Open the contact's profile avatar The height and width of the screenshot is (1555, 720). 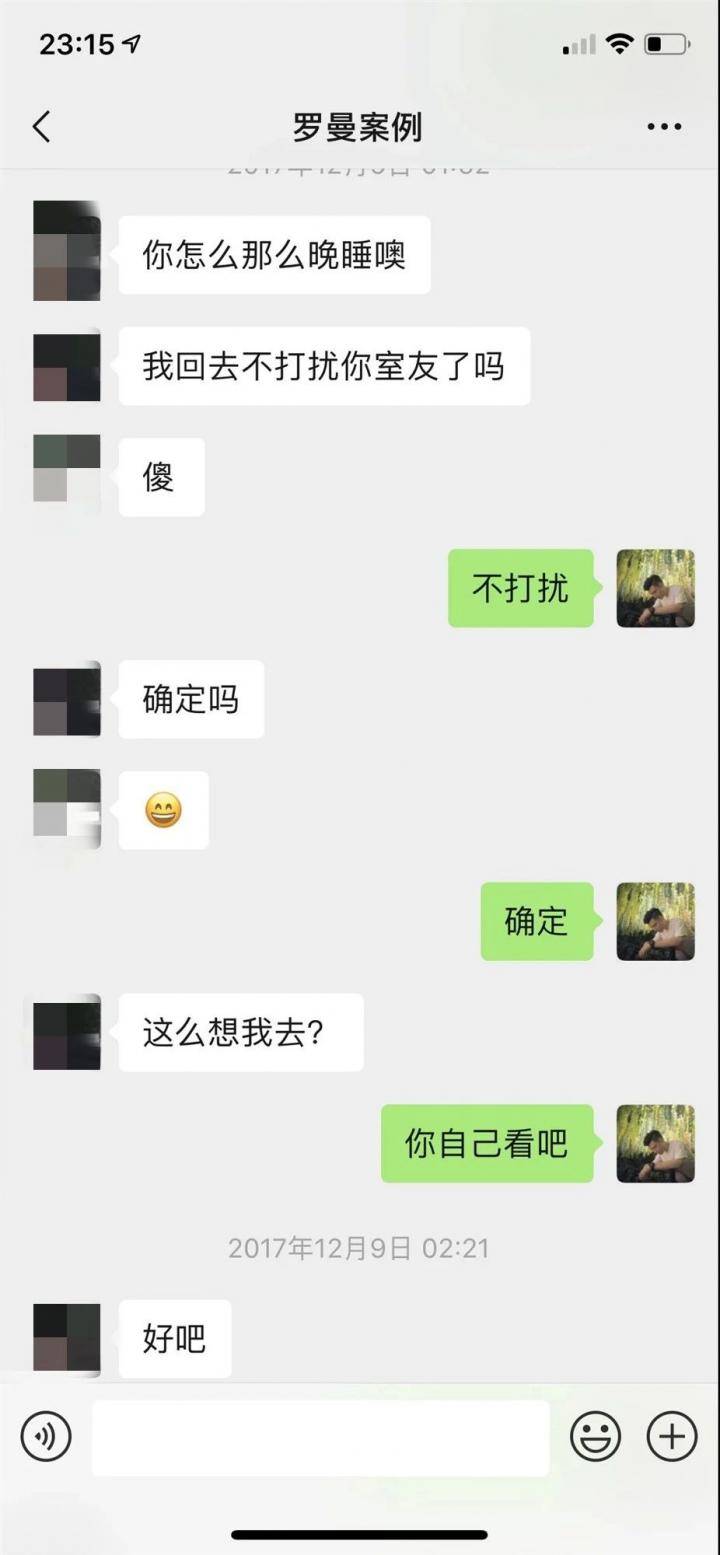66,250
